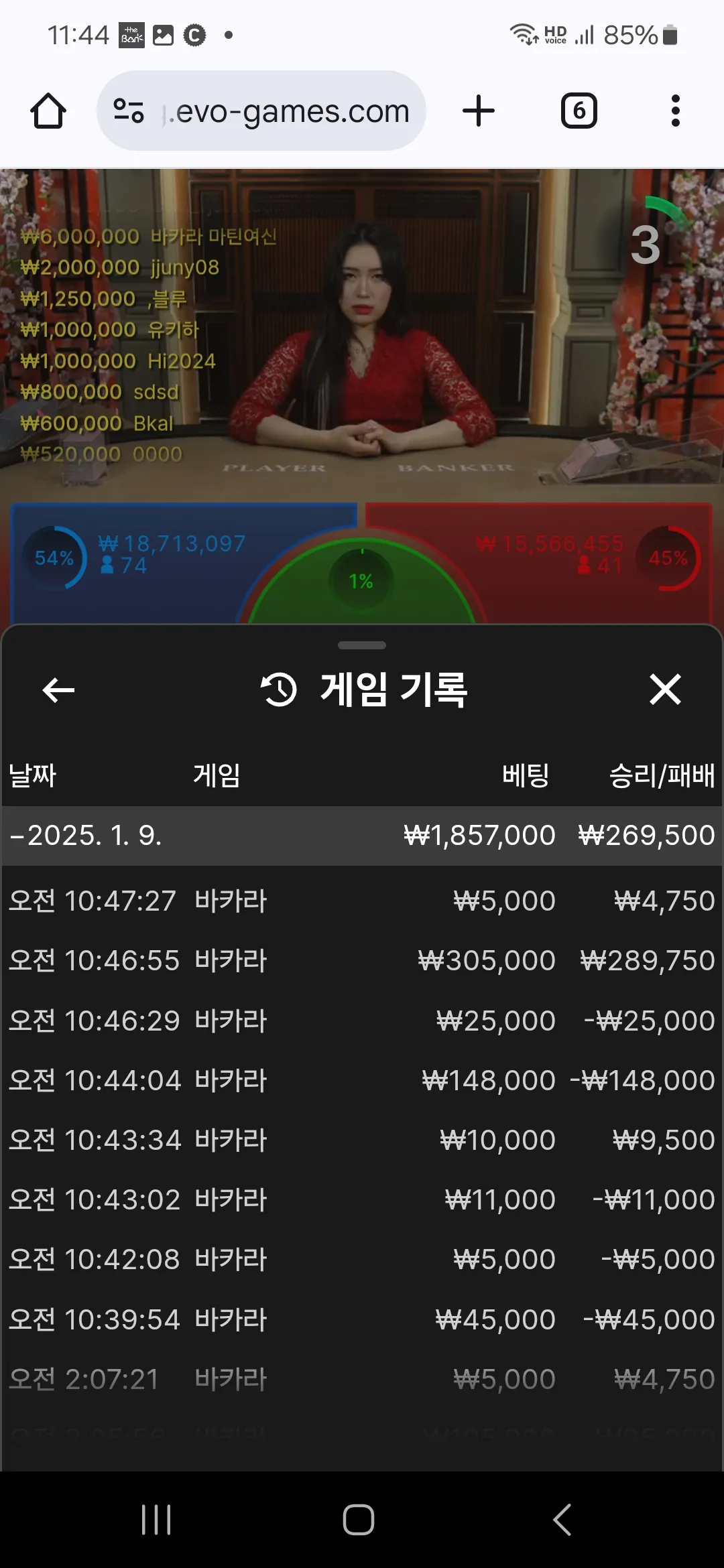Viewport: 724px width, 1568px height.
Task: Open the browser overflow menu
Action: (675, 111)
